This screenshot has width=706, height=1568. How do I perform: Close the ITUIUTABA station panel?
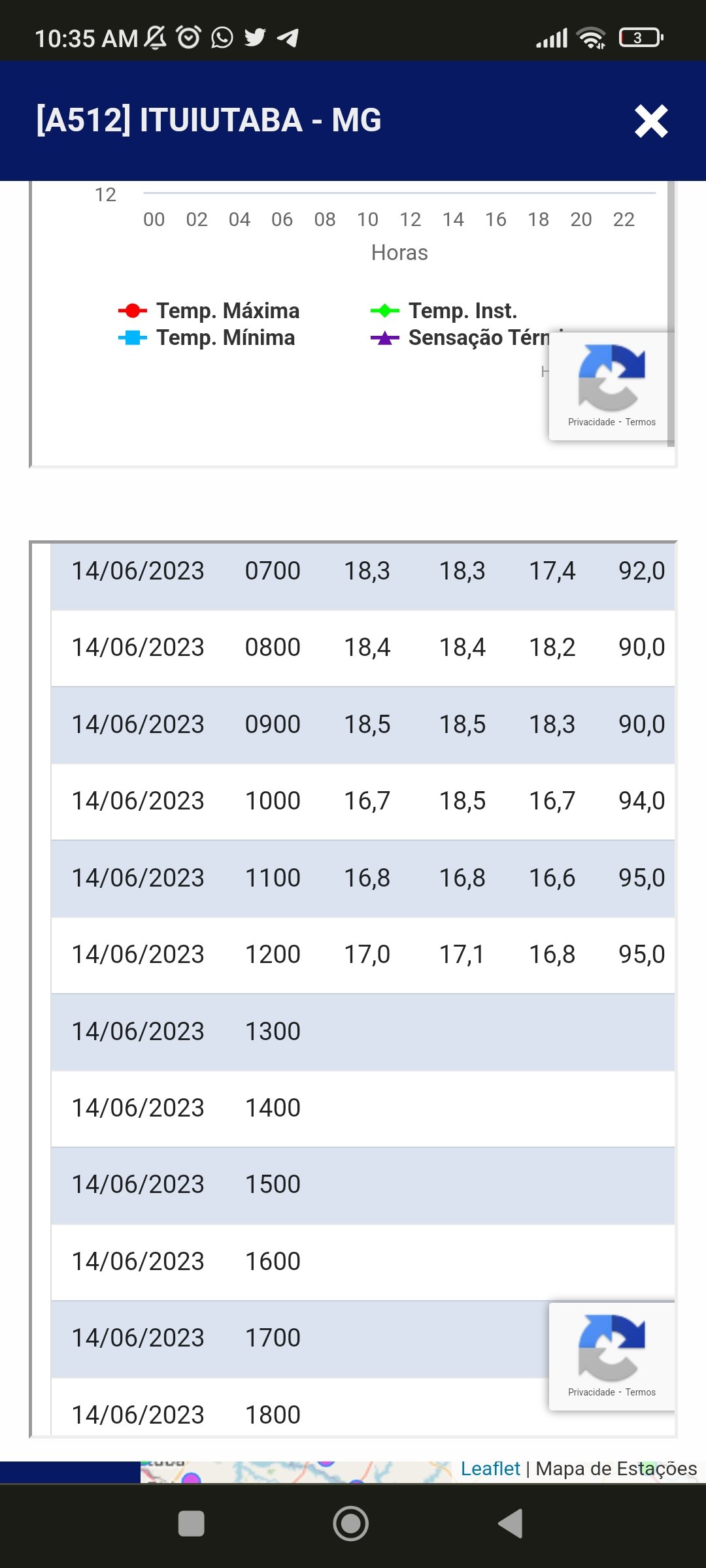pos(651,121)
